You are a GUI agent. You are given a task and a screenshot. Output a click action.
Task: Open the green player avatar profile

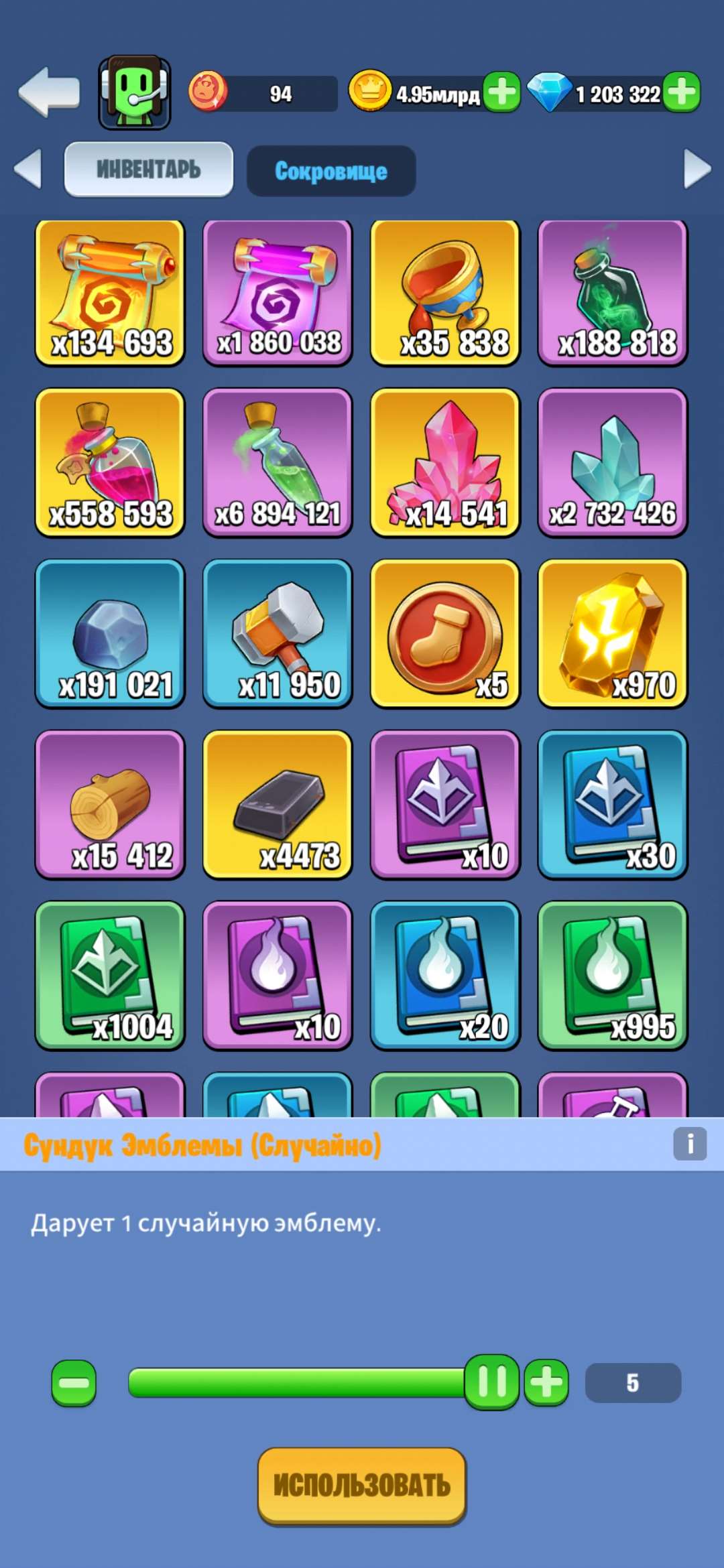pos(135,92)
